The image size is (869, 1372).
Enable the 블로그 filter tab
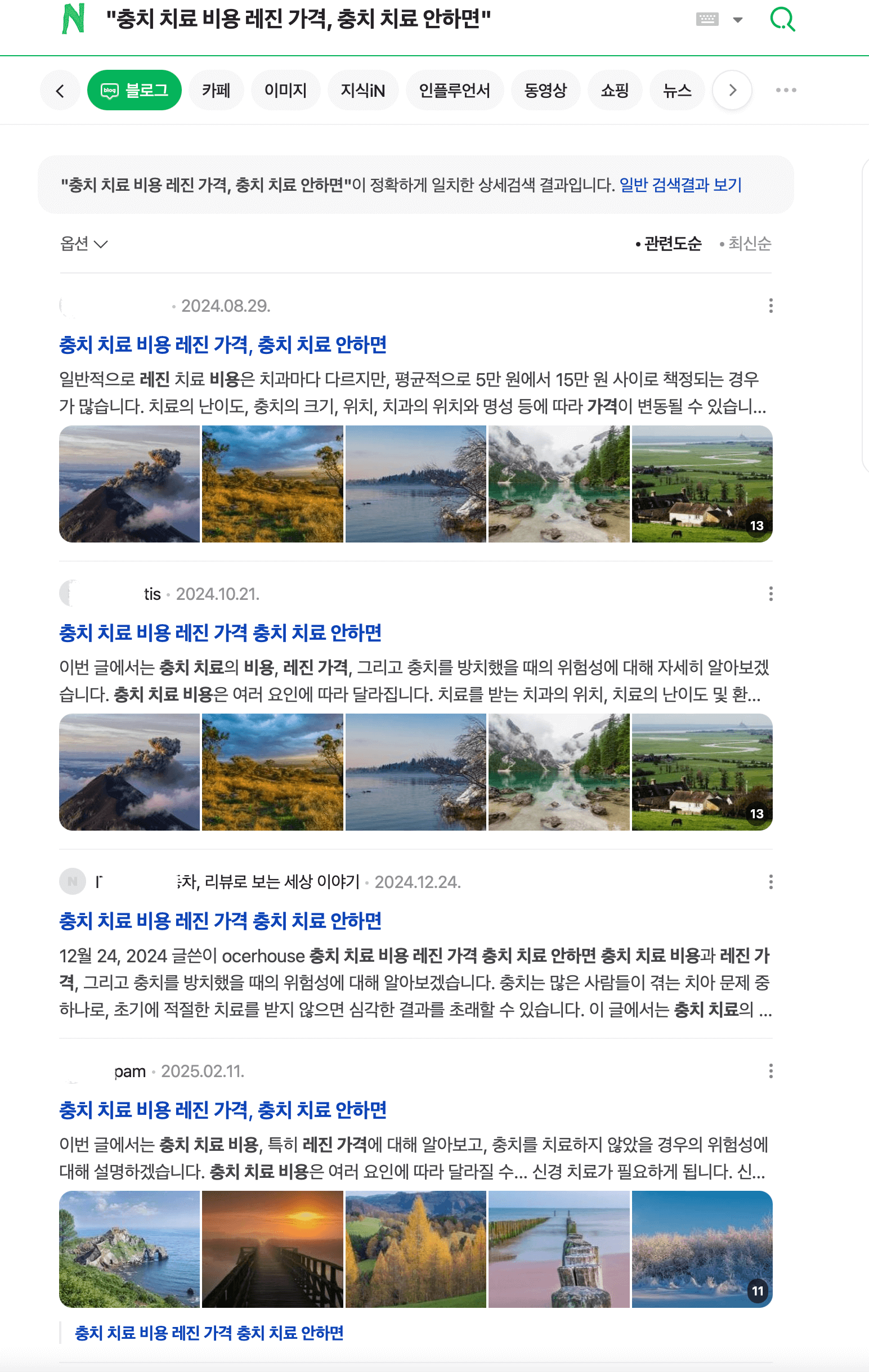point(135,89)
